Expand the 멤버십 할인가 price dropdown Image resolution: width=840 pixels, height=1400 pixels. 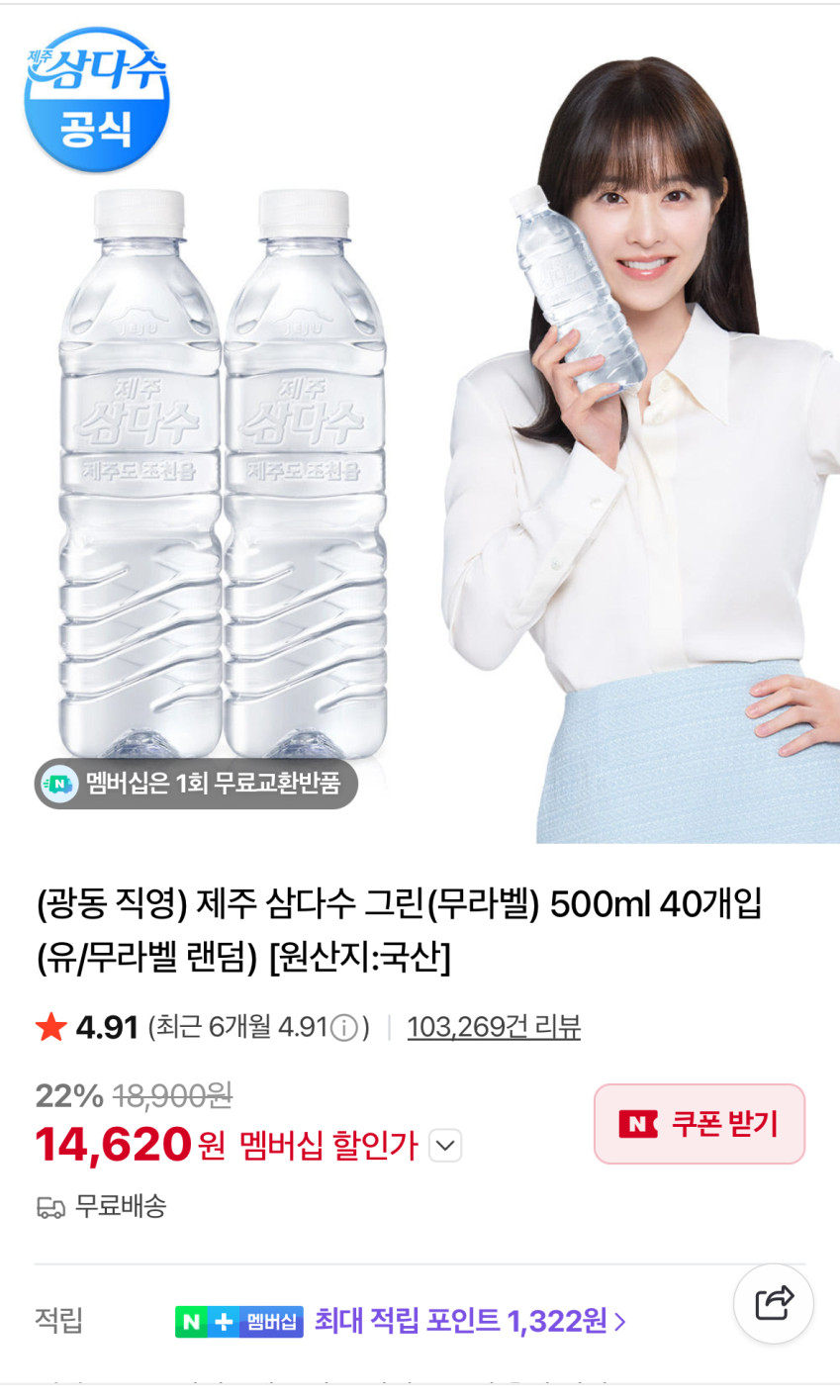[445, 1147]
